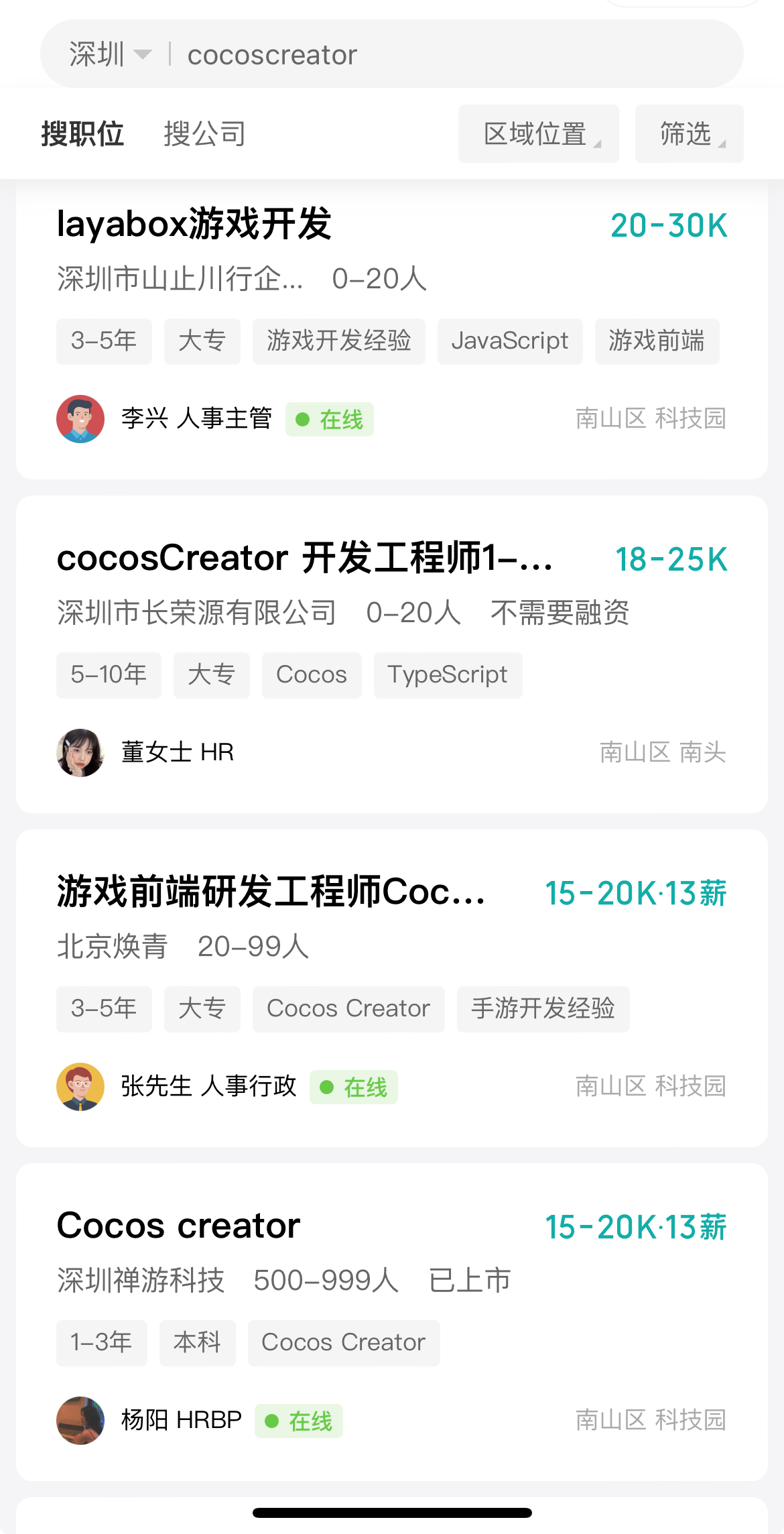Open the 深圳 city dropdown
Viewport: 784px width, 1534px height.
pyautogui.click(x=110, y=54)
